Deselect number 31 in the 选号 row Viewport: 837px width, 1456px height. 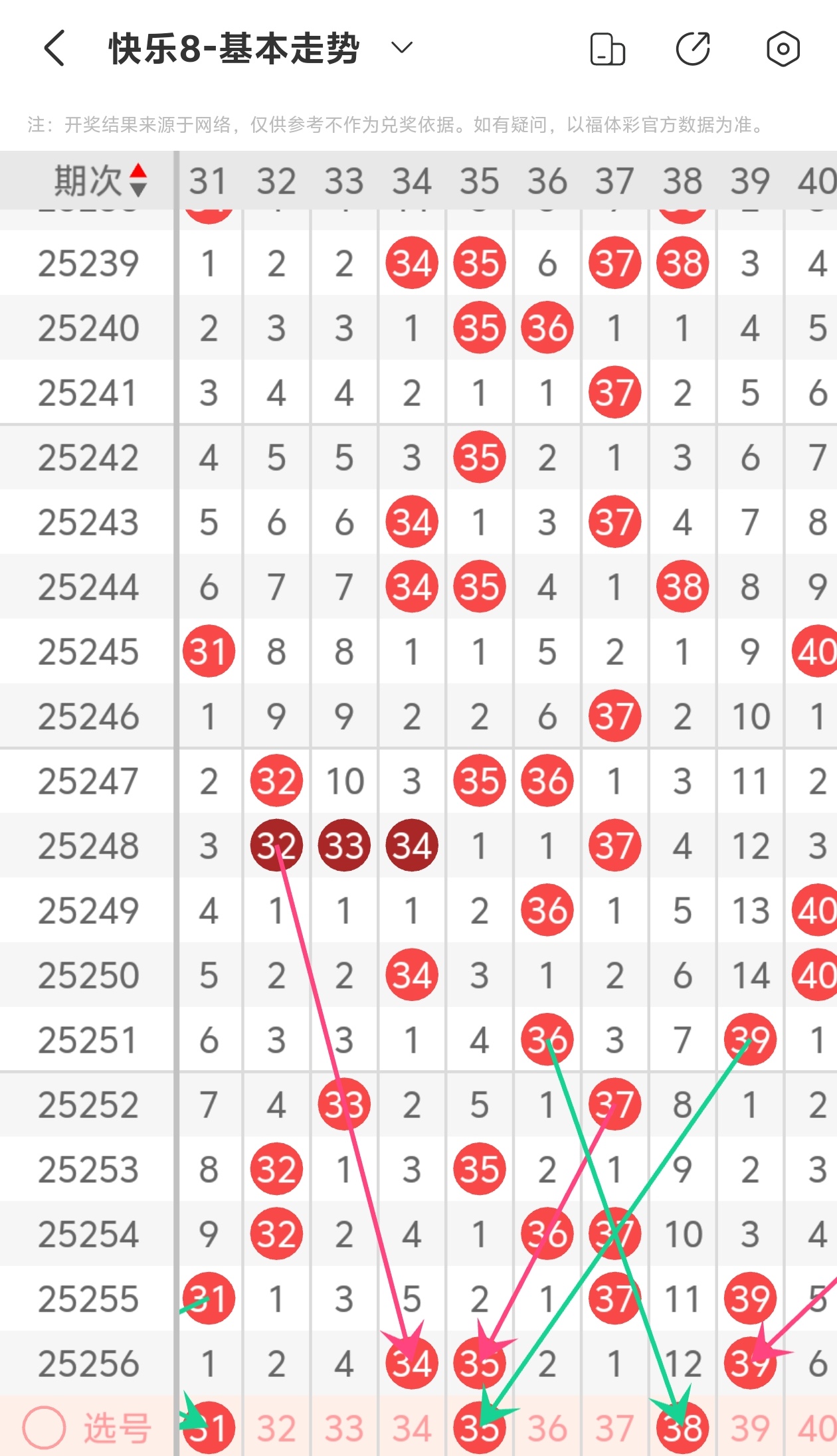[209, 1428]
